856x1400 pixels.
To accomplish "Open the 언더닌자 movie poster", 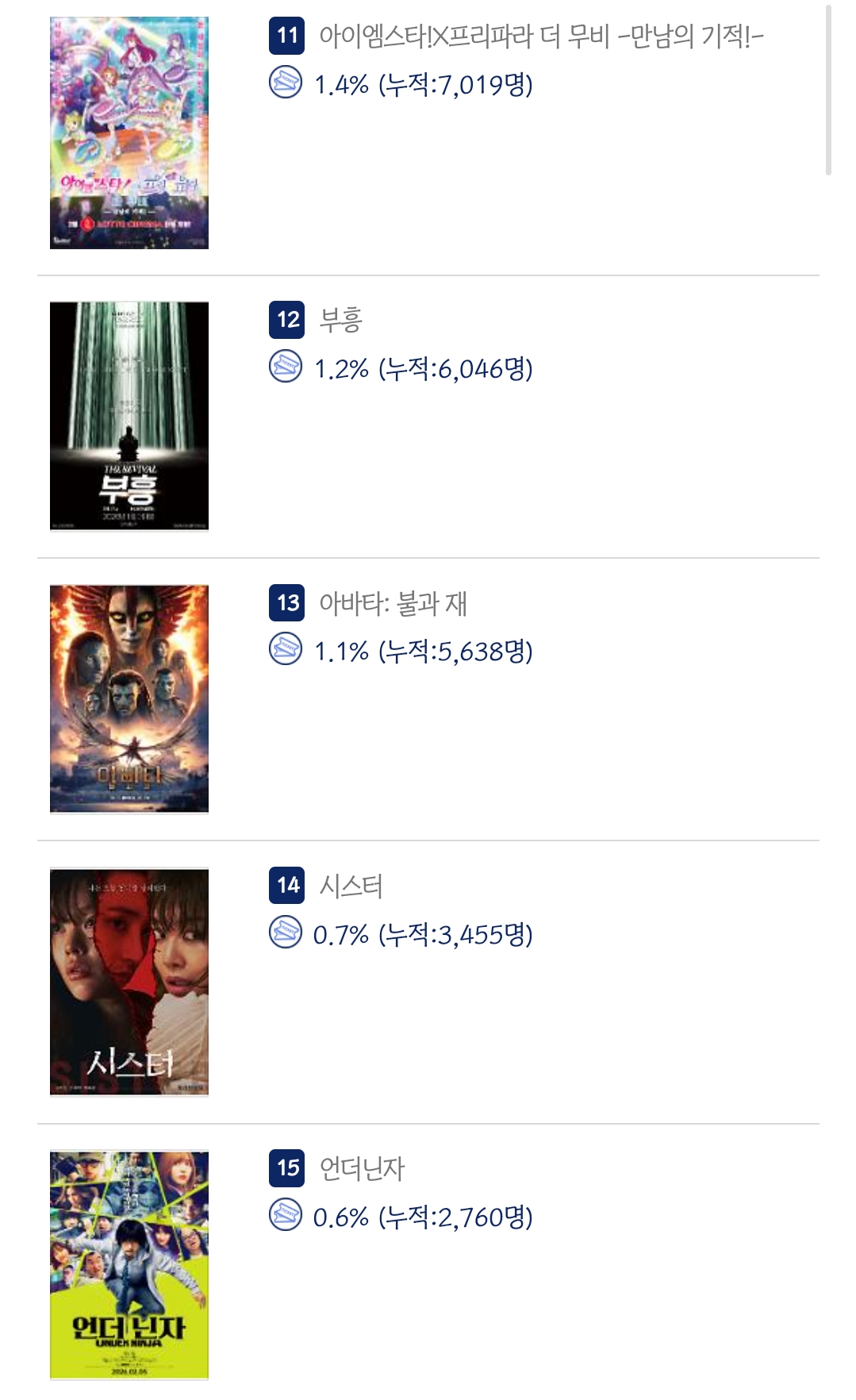I will [129, 1265].
